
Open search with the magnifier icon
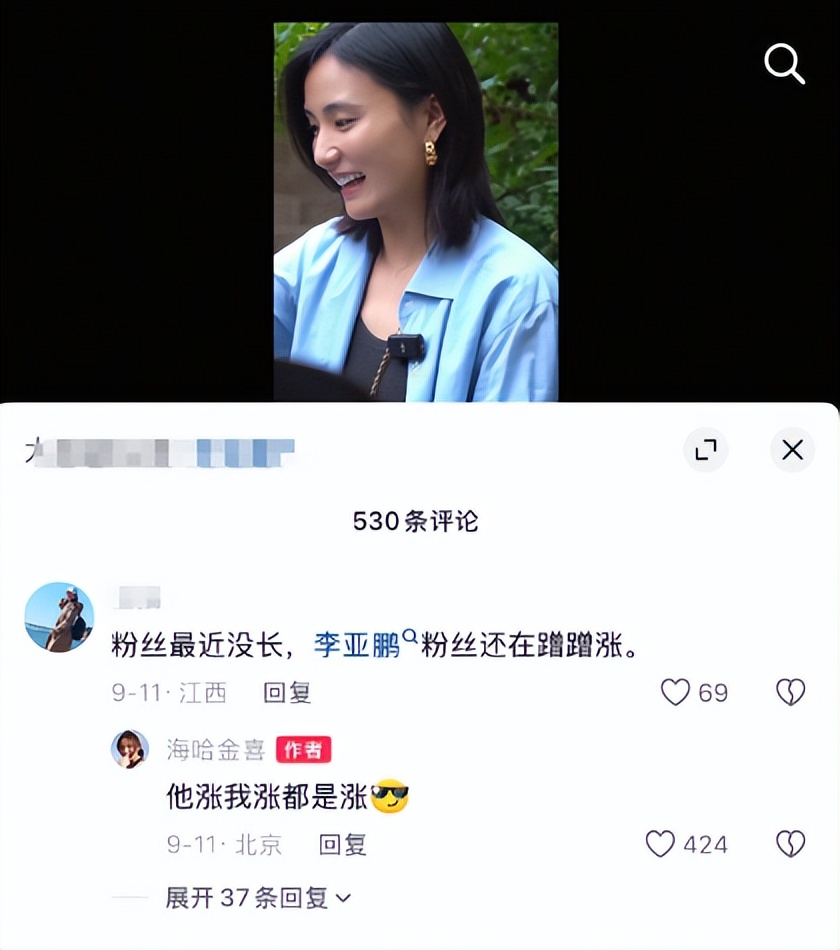(x=785, y=65)
